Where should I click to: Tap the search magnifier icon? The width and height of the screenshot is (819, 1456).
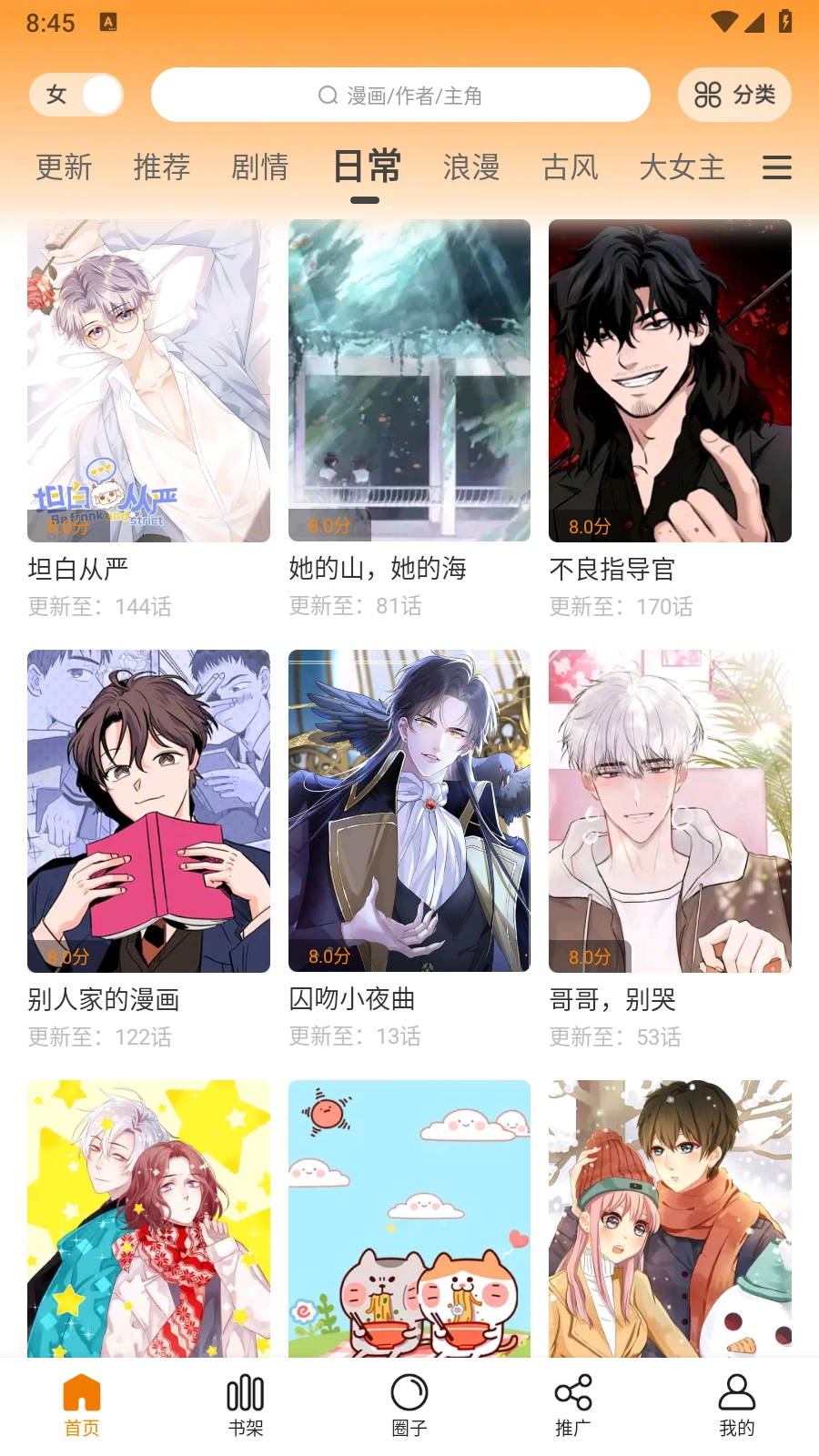[x=326, y=95]
